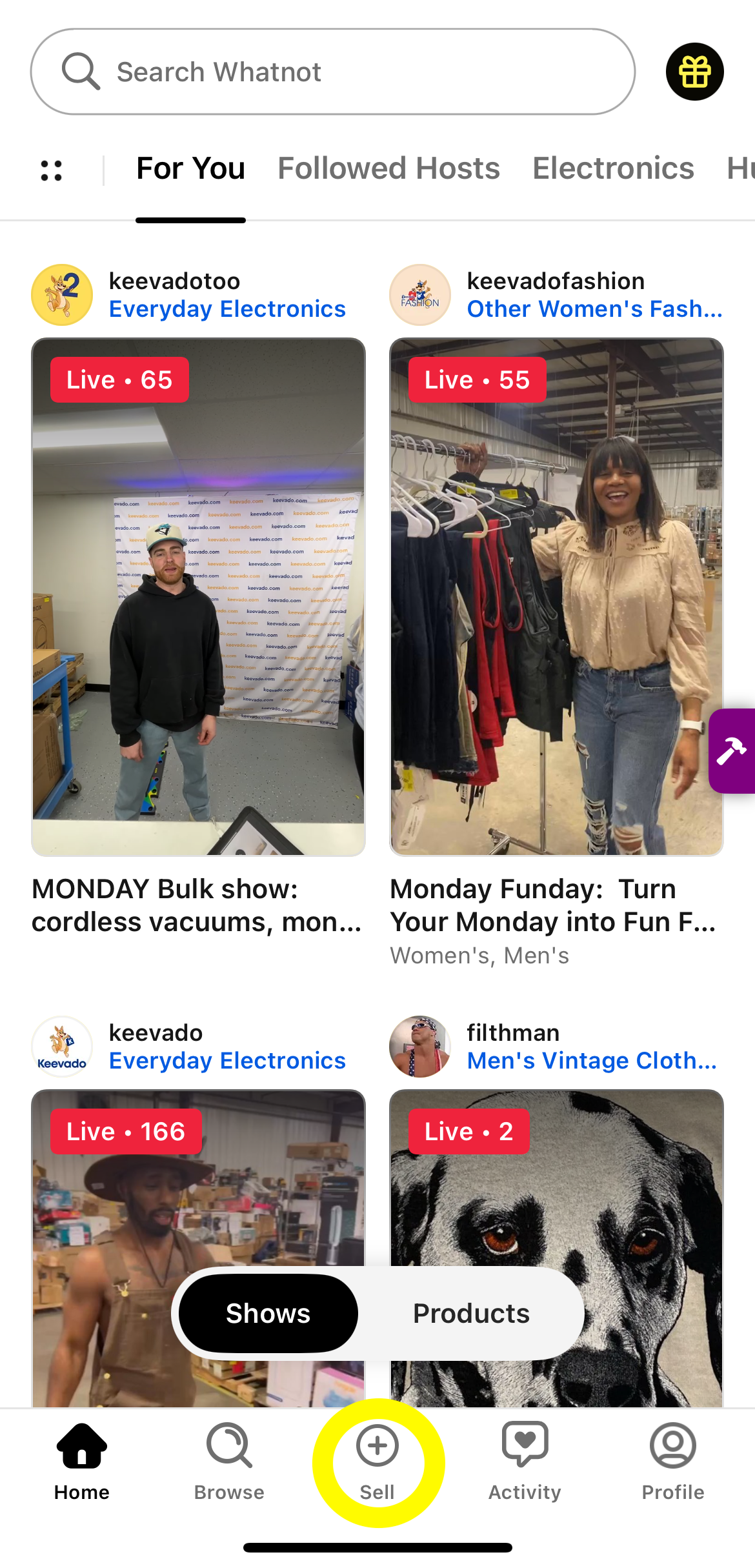This screenshot has width=755, height=1568.
Task: Open Men's Vintage Clothing category link
Action: coord(592,1061)
